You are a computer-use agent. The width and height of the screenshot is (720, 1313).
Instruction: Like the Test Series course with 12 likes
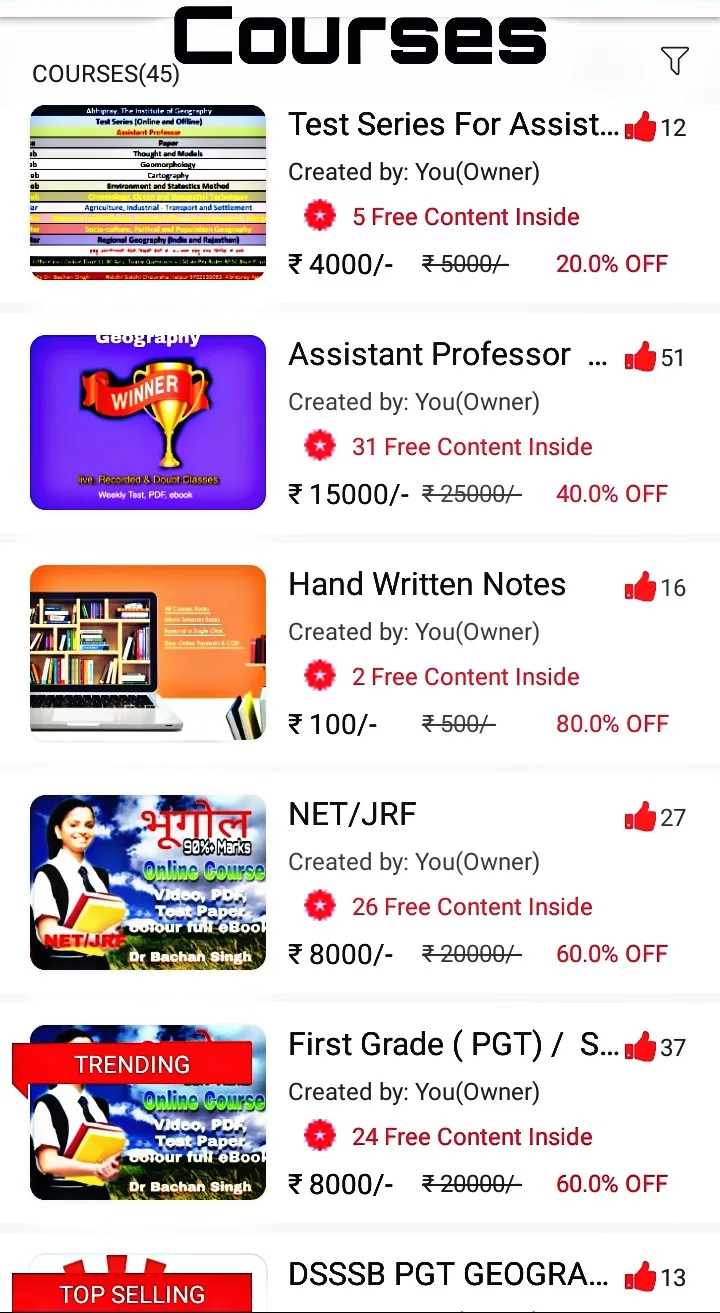pyautogui.click(x=641, y=127)
